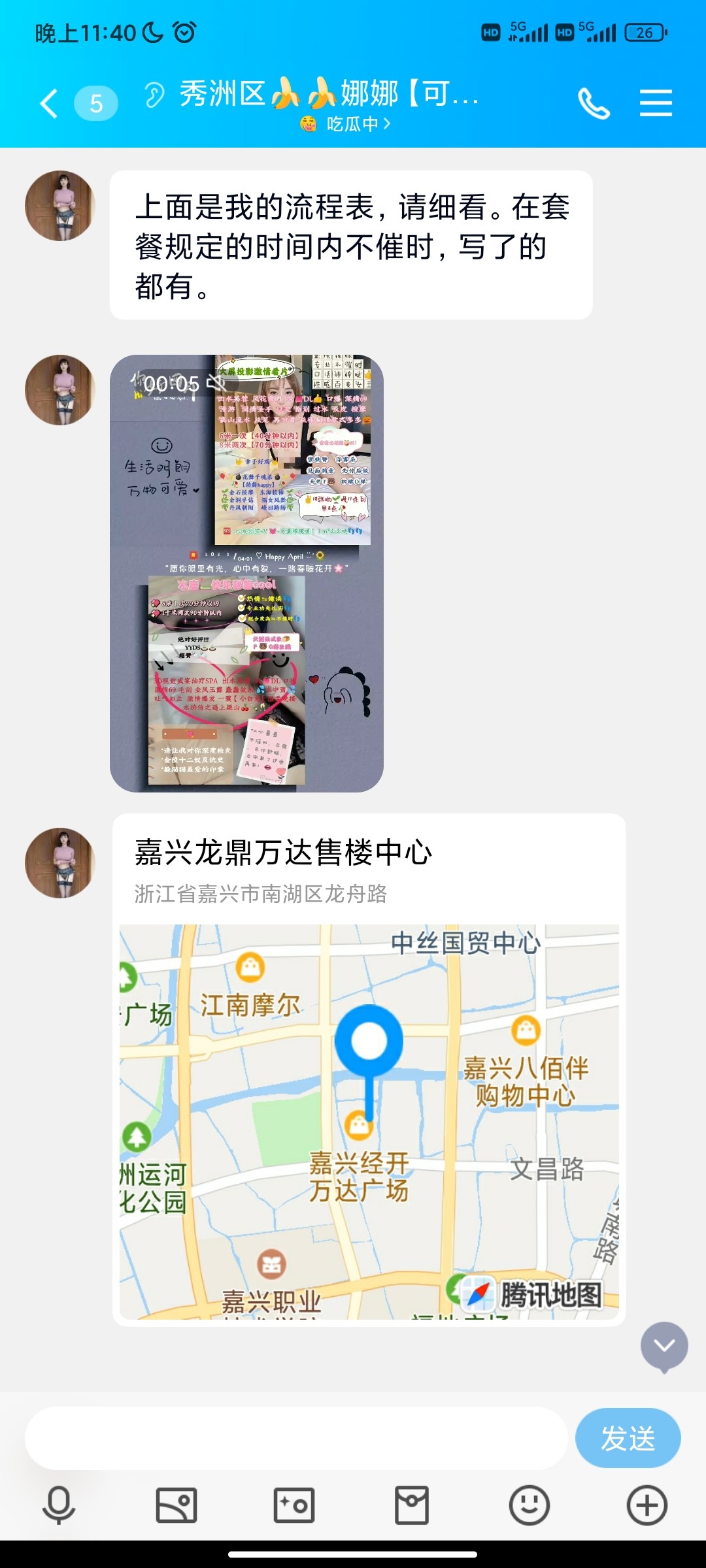Image resolution: width=706 pixels, height=1568 pixels.
Task: Open the red packet option
Action: (412, 1505)
